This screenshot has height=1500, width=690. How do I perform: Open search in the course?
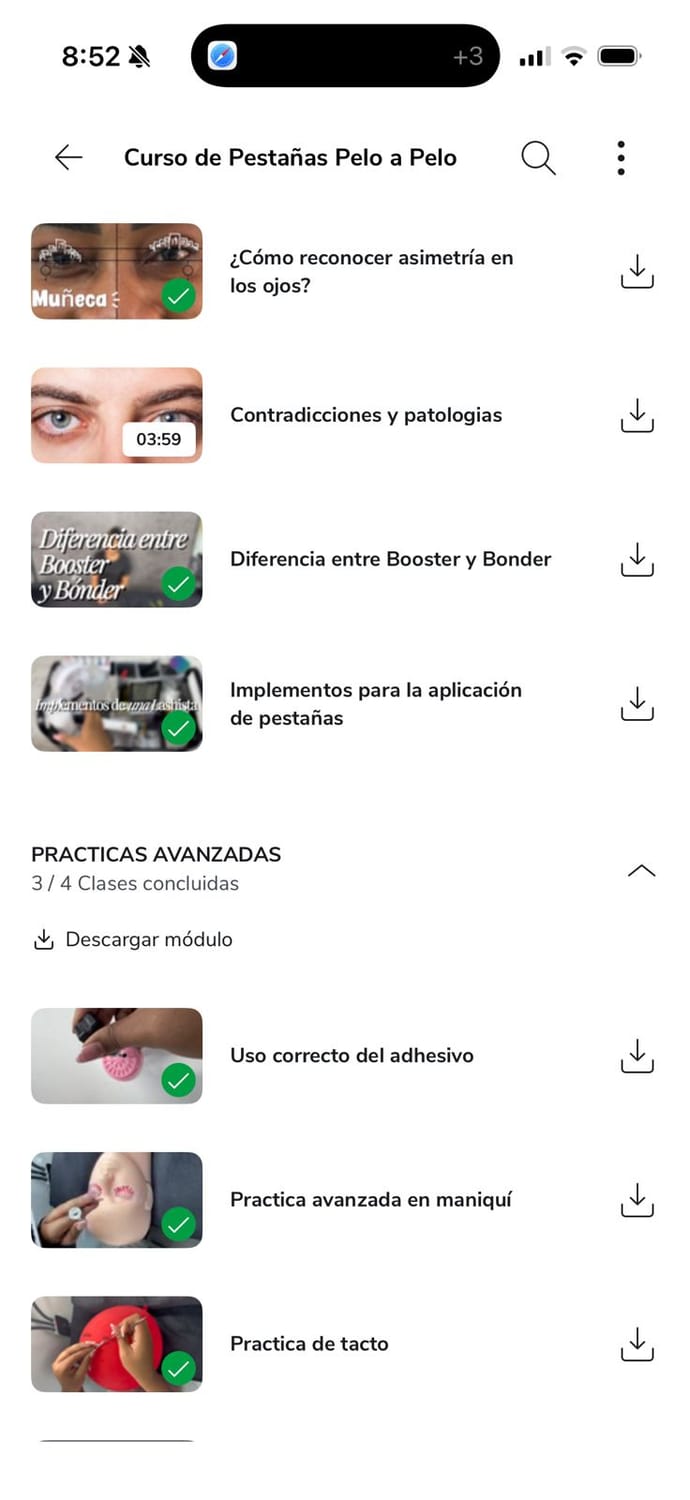click(538, 157)
